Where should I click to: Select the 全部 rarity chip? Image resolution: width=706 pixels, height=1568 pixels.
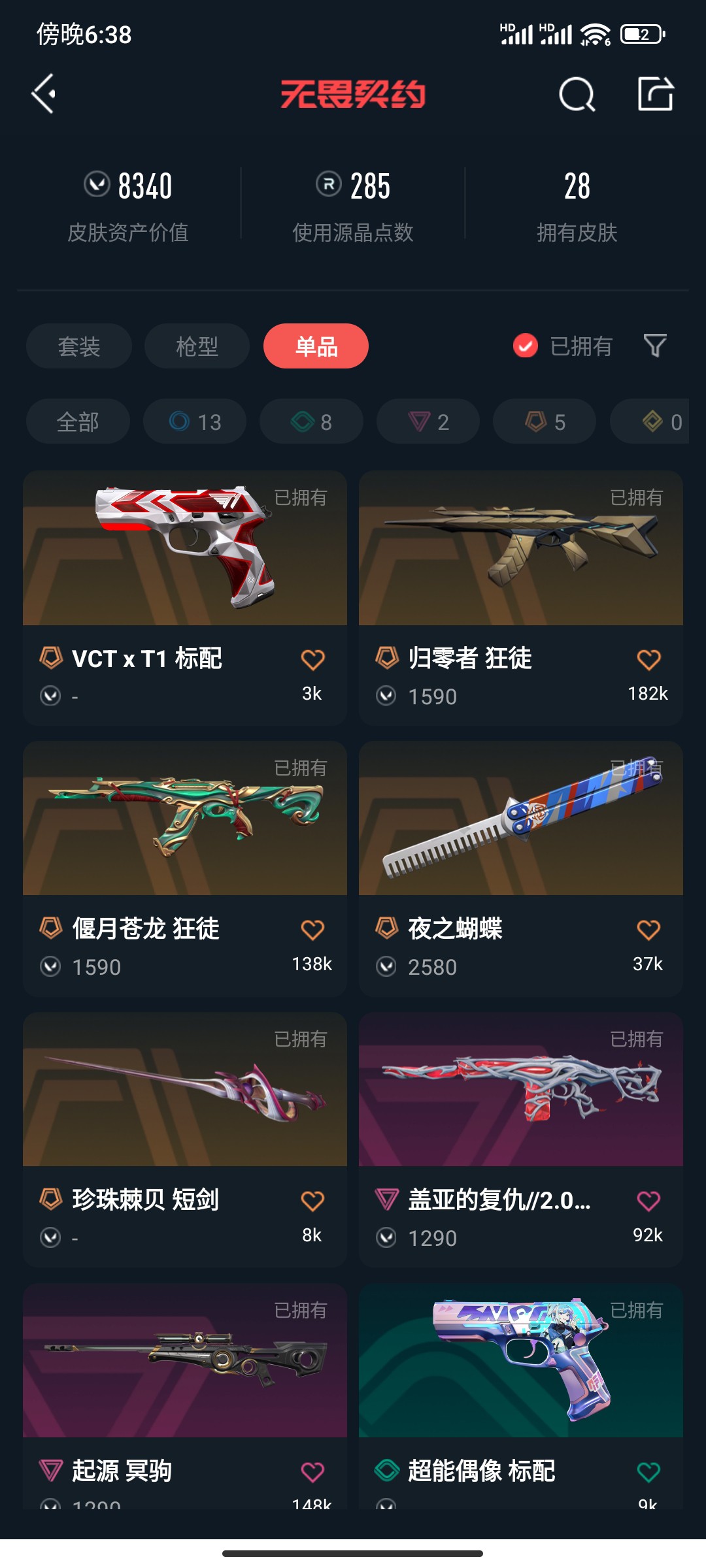pyautogui.click(x=78, y=422)
